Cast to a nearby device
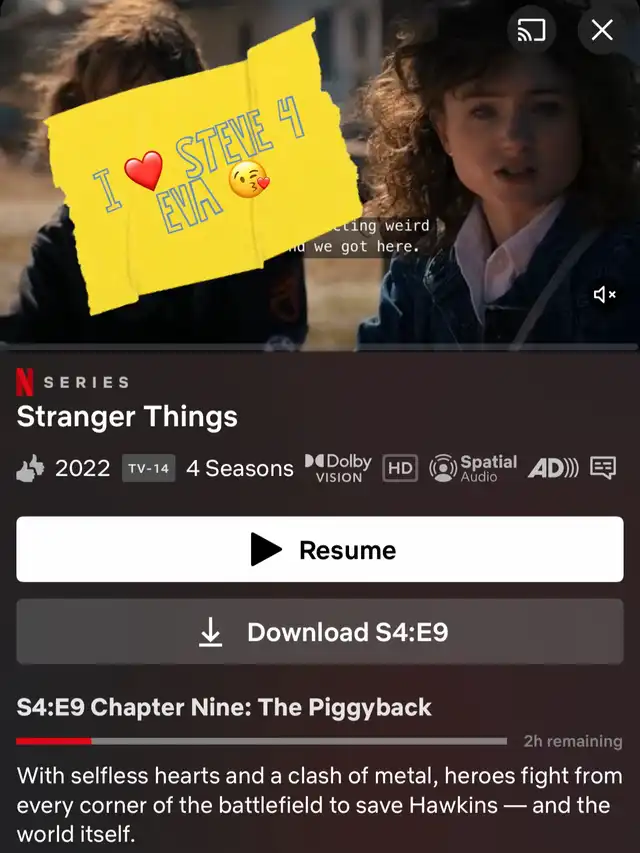 [x=531, y=31]
